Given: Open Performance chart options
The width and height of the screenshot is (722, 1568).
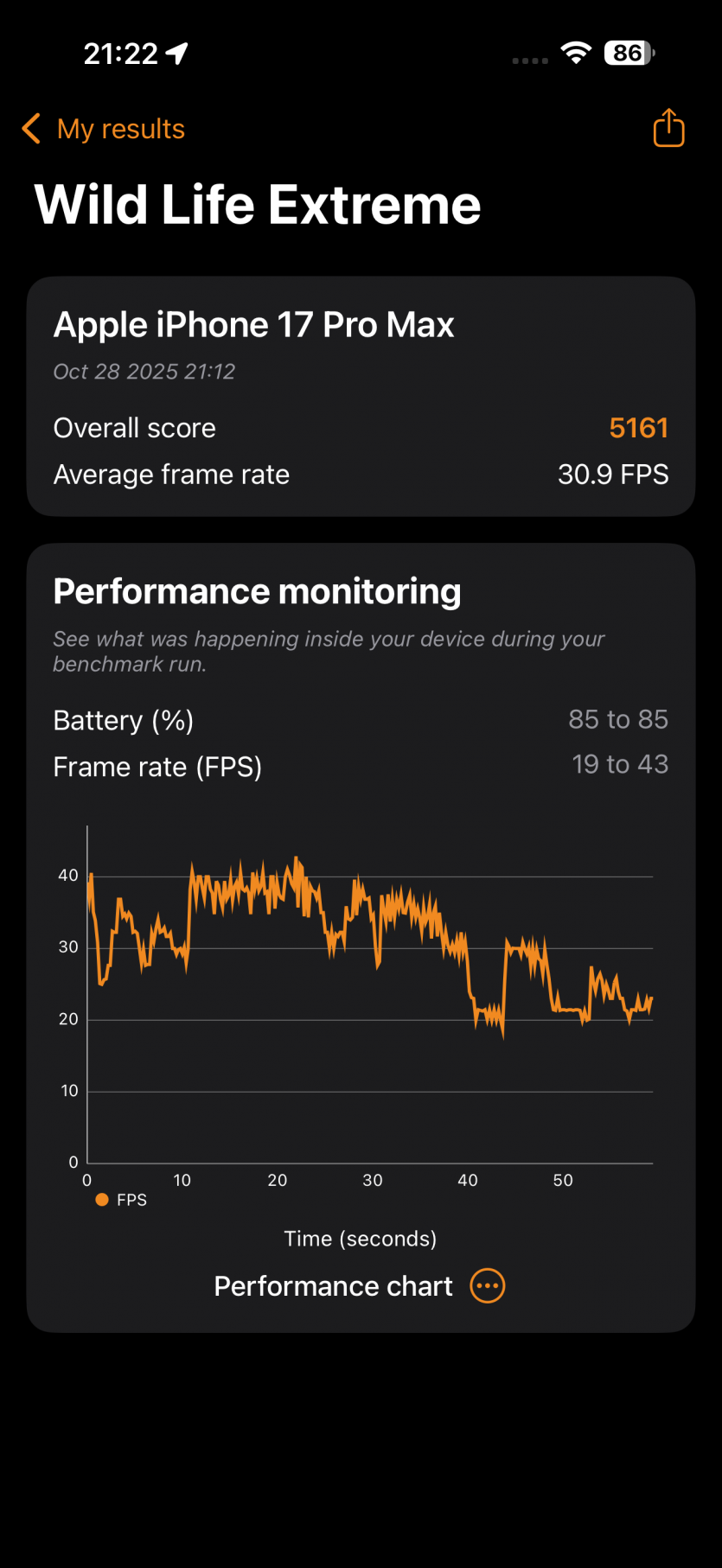Looking at the screenshot, I should pyautogui.click(x=488, y=1285).
